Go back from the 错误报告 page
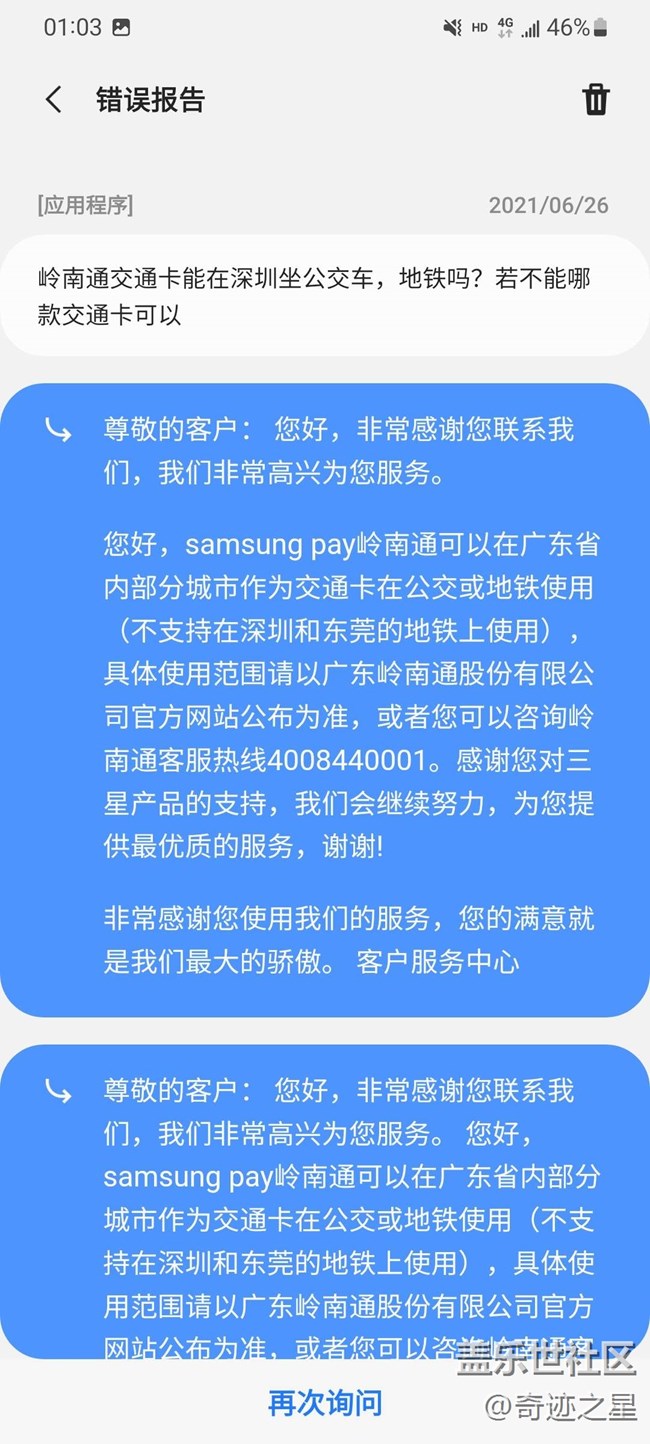650x1444 pixels. pyautogui.click(x=54, y=100)
